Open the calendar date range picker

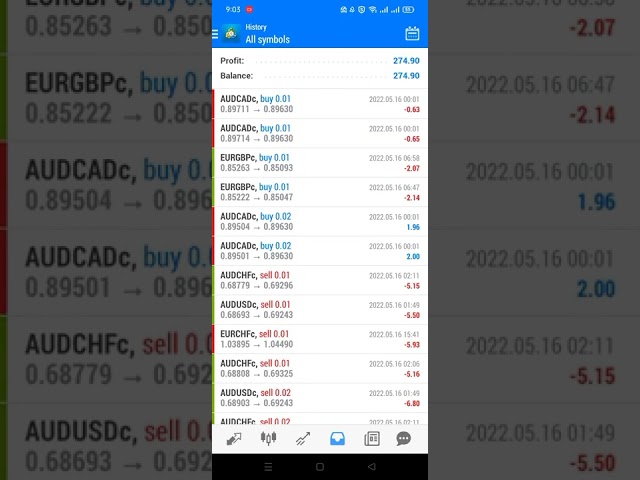point(412,34)
